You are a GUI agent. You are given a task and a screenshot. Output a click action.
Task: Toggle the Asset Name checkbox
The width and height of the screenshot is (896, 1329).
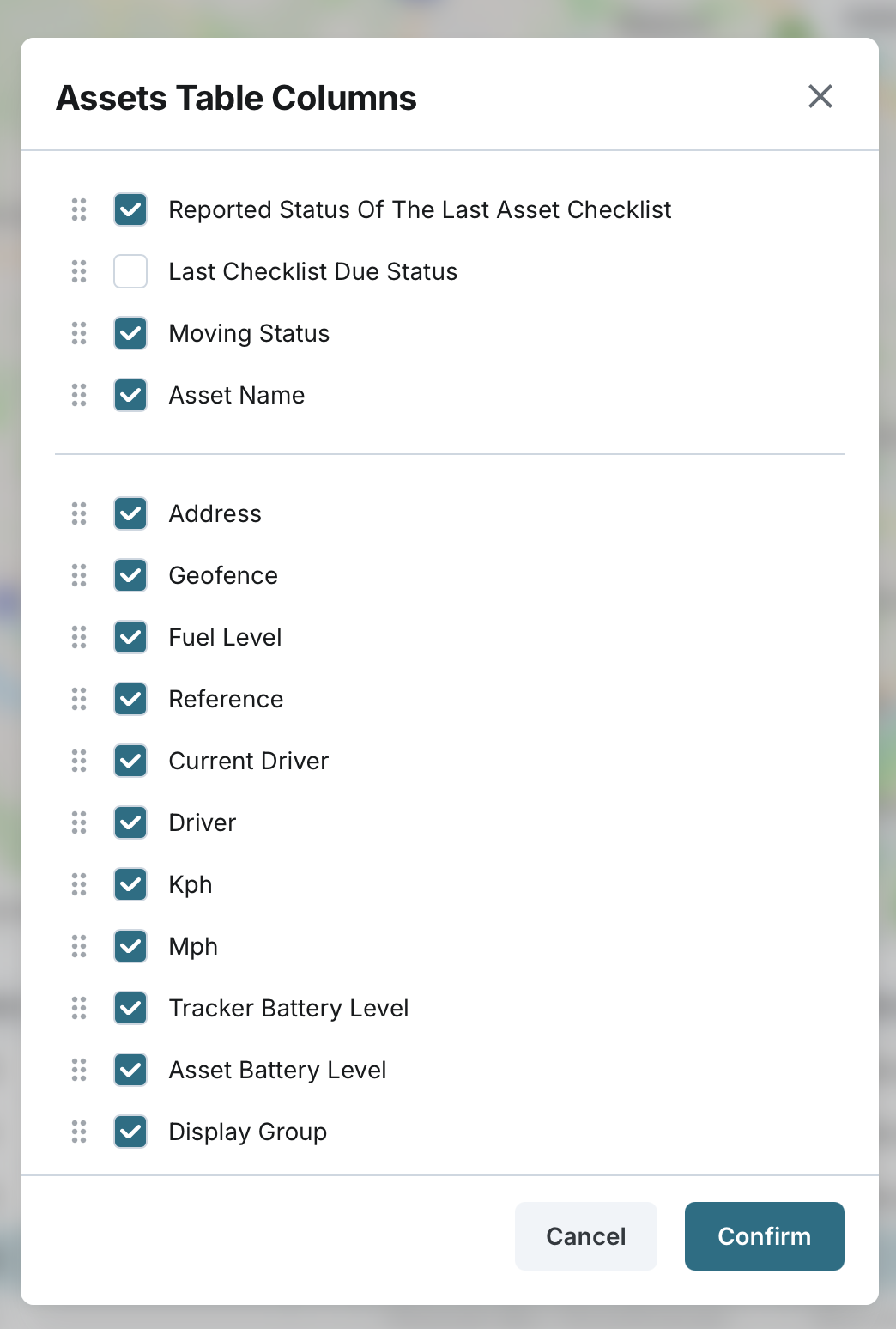pos(130,395)
